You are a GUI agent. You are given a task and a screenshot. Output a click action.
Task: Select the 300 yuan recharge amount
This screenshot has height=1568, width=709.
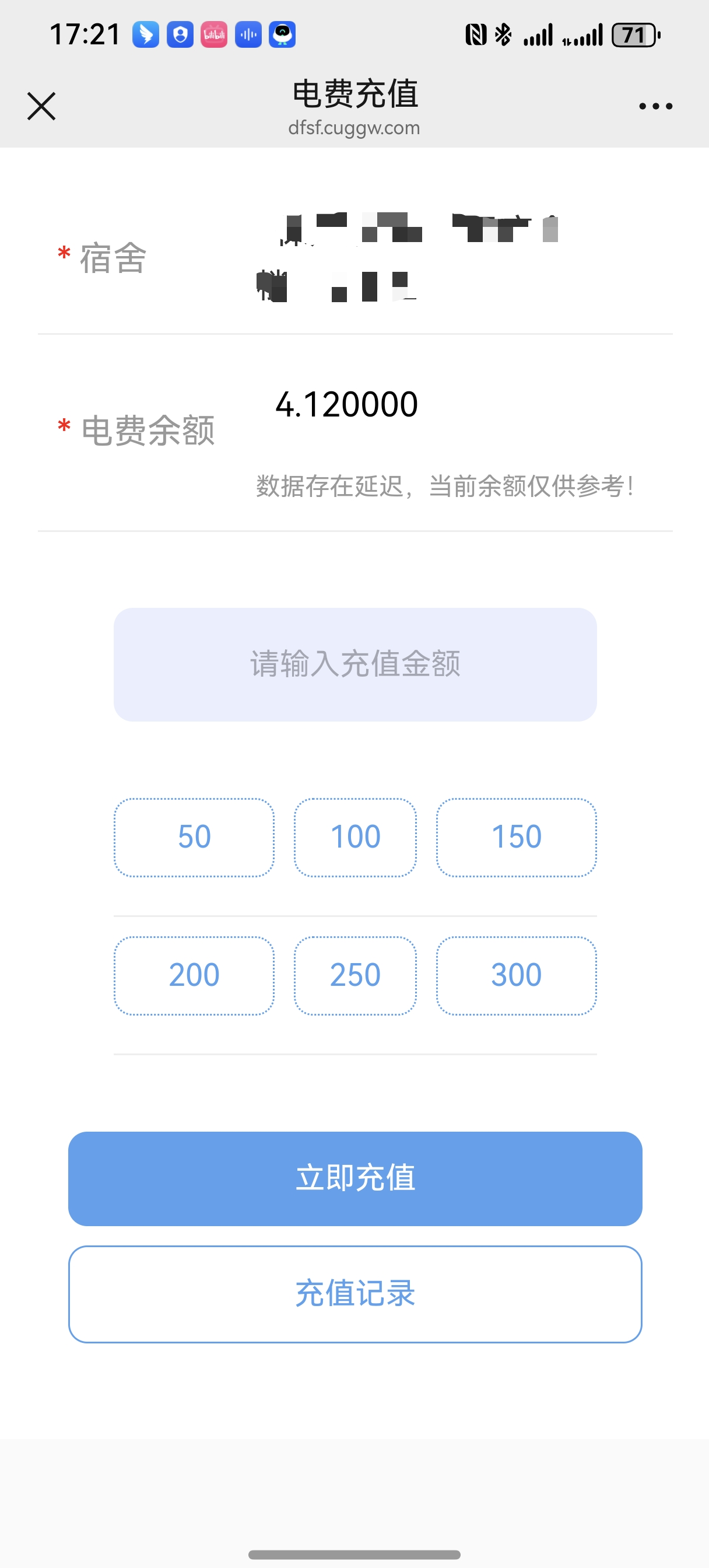coord(516,974)
